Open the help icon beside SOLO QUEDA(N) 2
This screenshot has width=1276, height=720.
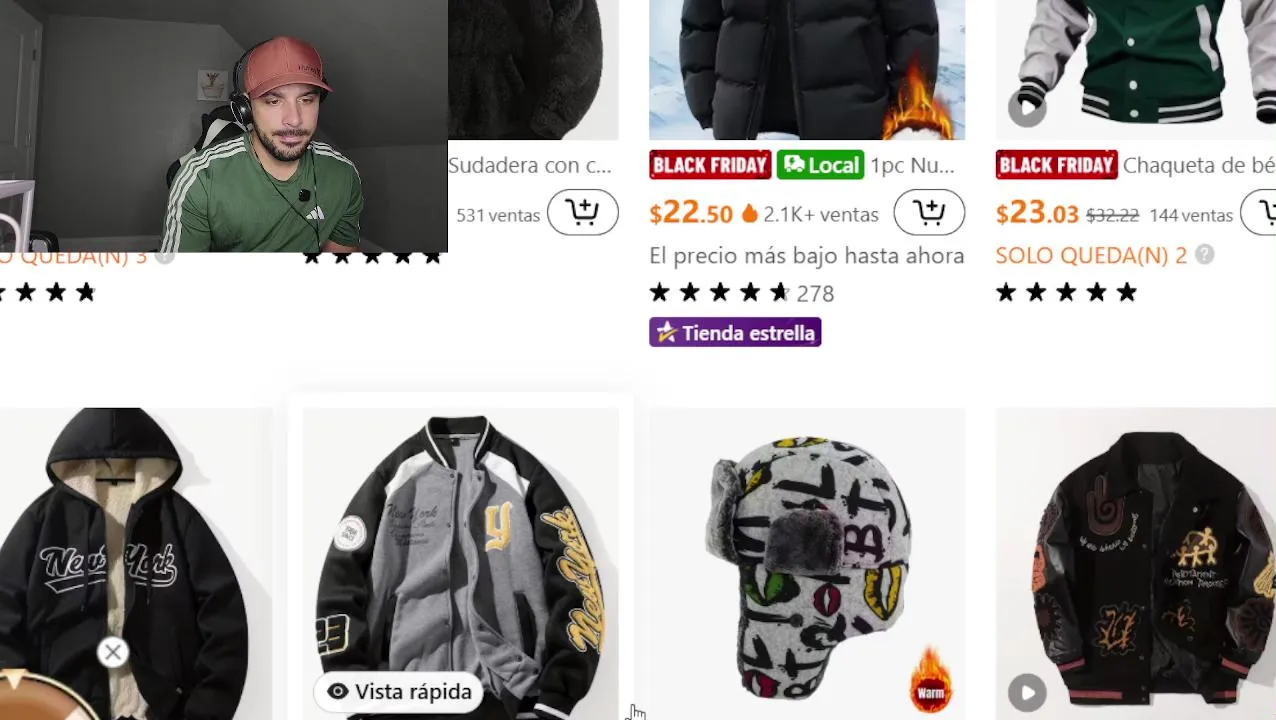coord(1205,255)
